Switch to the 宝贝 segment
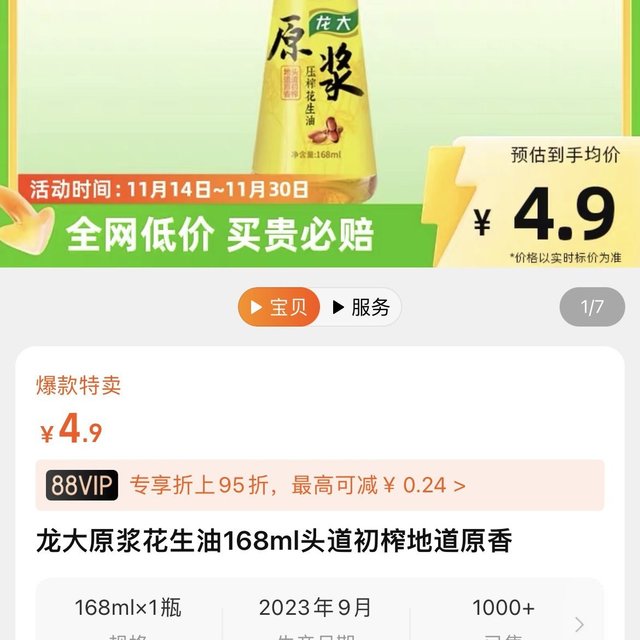This screenshot has height=640, width=640. (279, 307)
